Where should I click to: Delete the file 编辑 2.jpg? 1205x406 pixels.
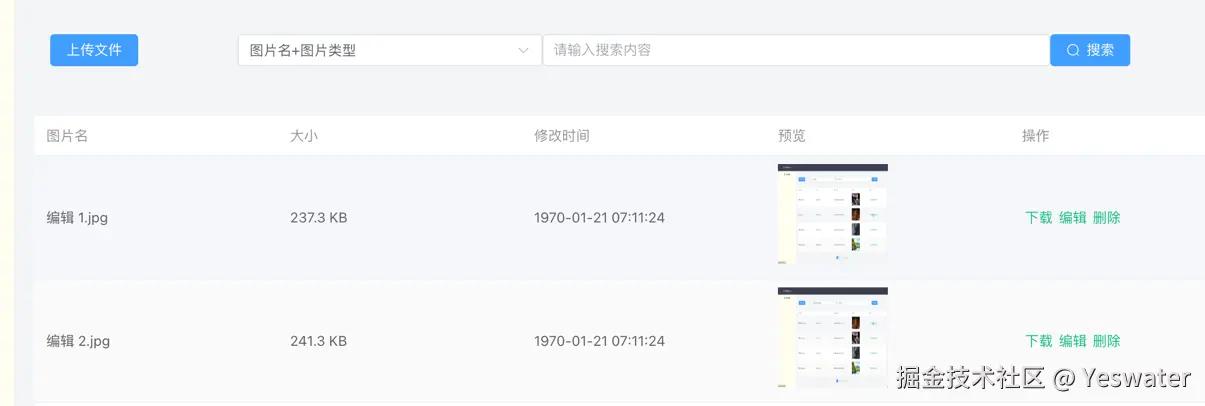[1106, 341]
